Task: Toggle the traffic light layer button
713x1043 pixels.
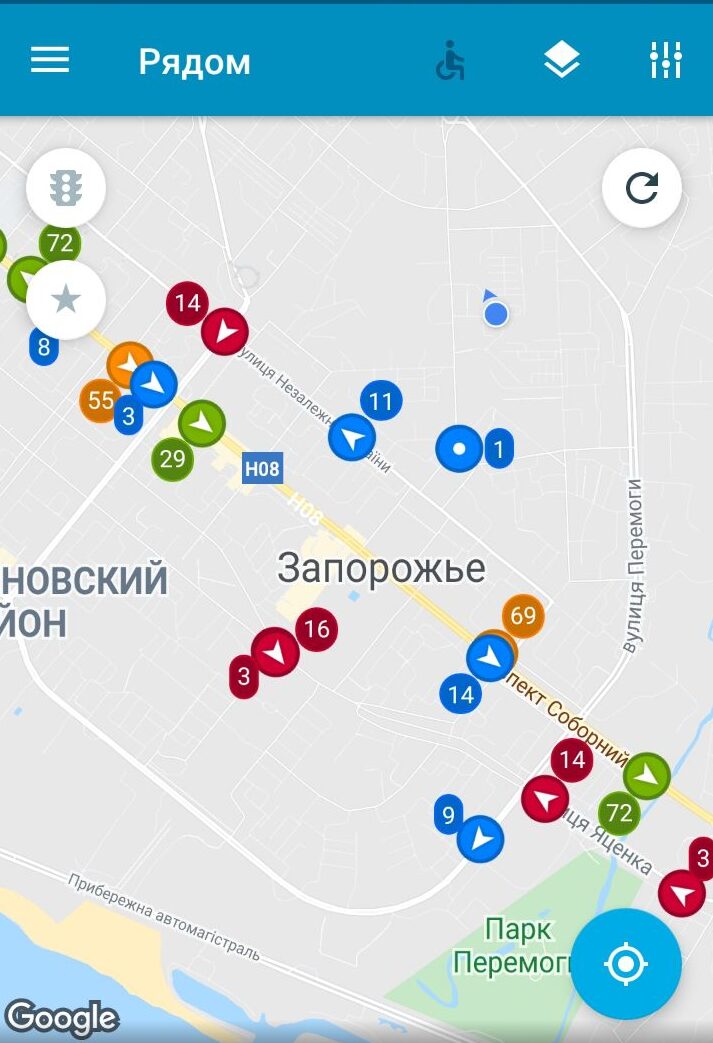Action: 66,187
